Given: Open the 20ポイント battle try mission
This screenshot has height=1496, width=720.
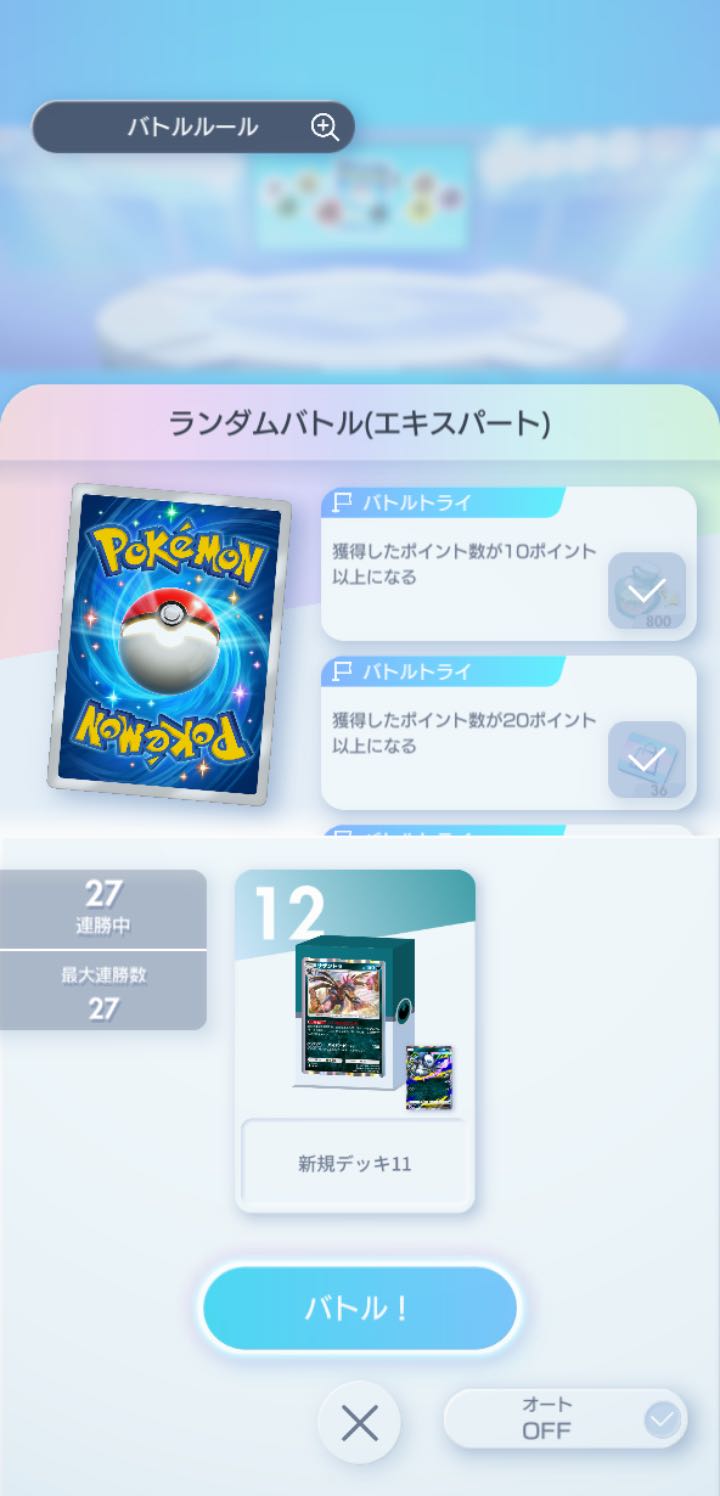Looking at the screenshot, I should point(508,733).
